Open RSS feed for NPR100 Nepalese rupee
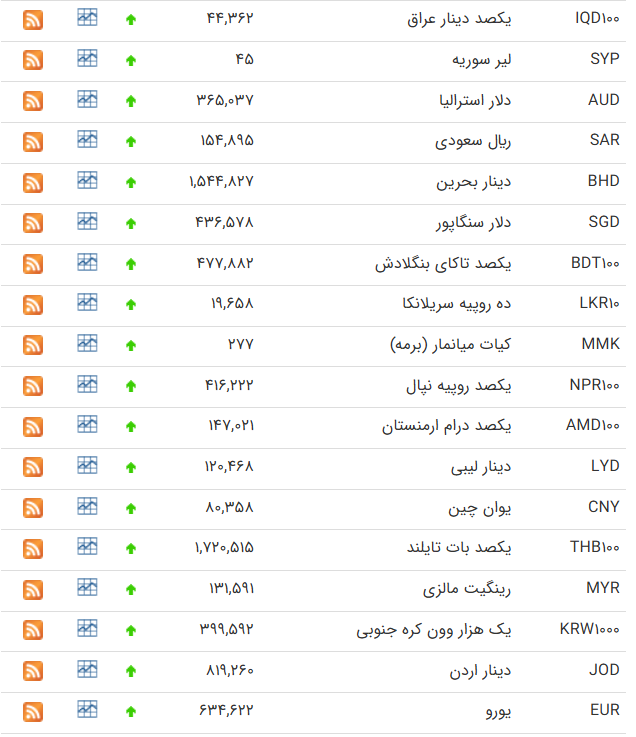This screenshot has height=737, width=636. [x=33, y=385]
